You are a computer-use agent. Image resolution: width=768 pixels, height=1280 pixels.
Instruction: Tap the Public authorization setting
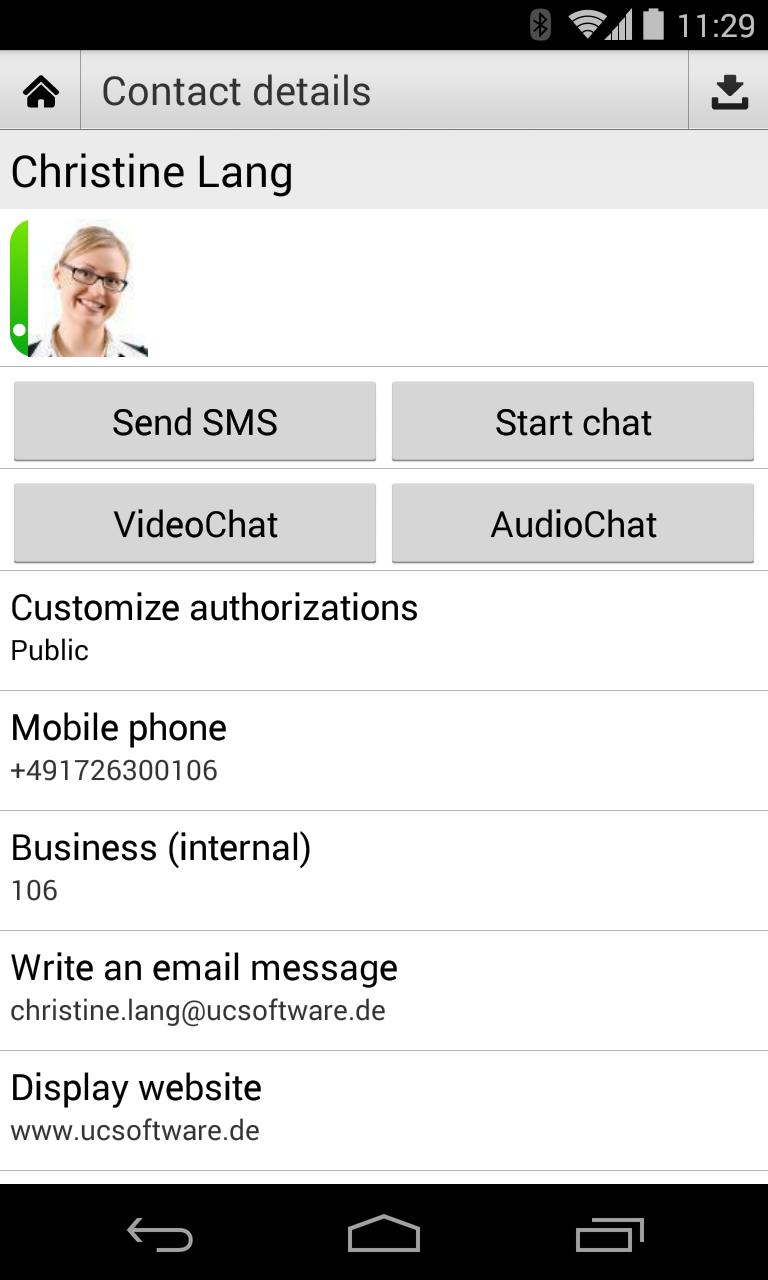[50, 650]
